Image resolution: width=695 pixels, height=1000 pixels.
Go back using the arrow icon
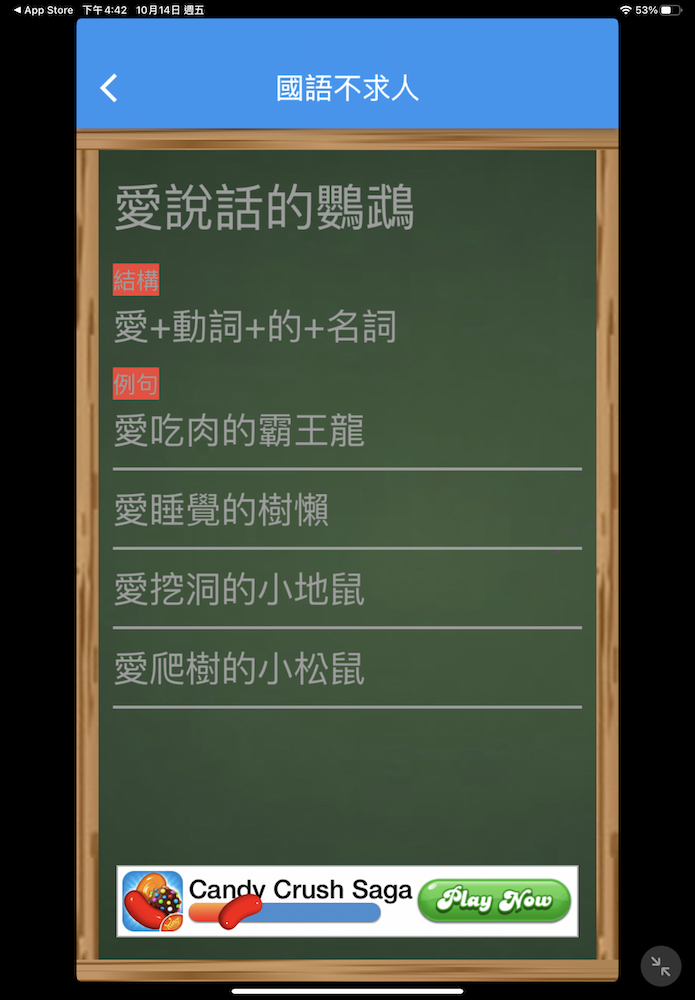coord(109,88)
